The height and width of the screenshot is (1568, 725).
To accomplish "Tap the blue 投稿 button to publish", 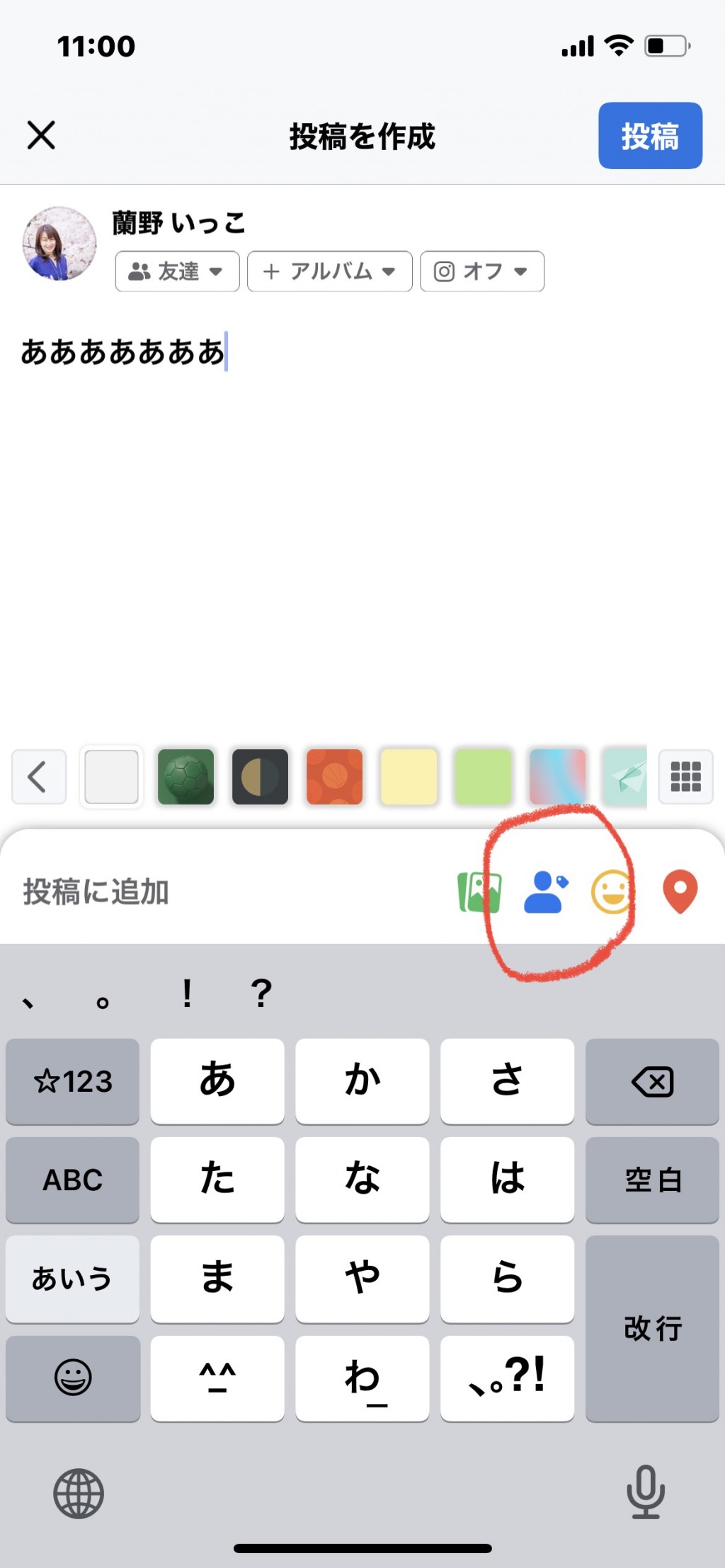I will (x=650, y=136).
